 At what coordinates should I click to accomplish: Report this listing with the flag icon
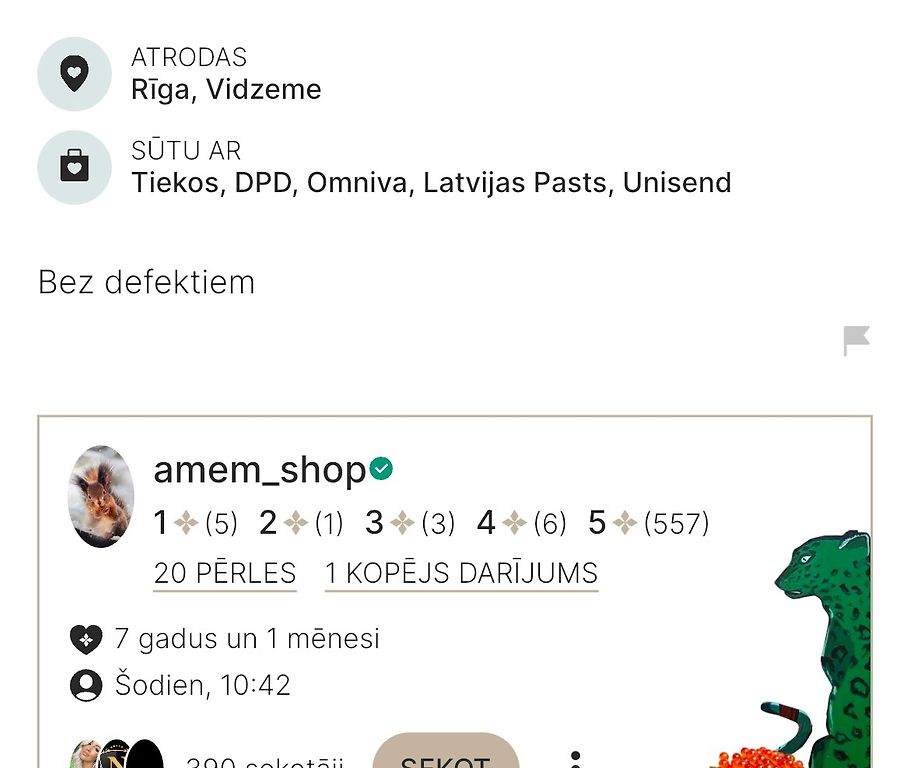pos(856,340)
